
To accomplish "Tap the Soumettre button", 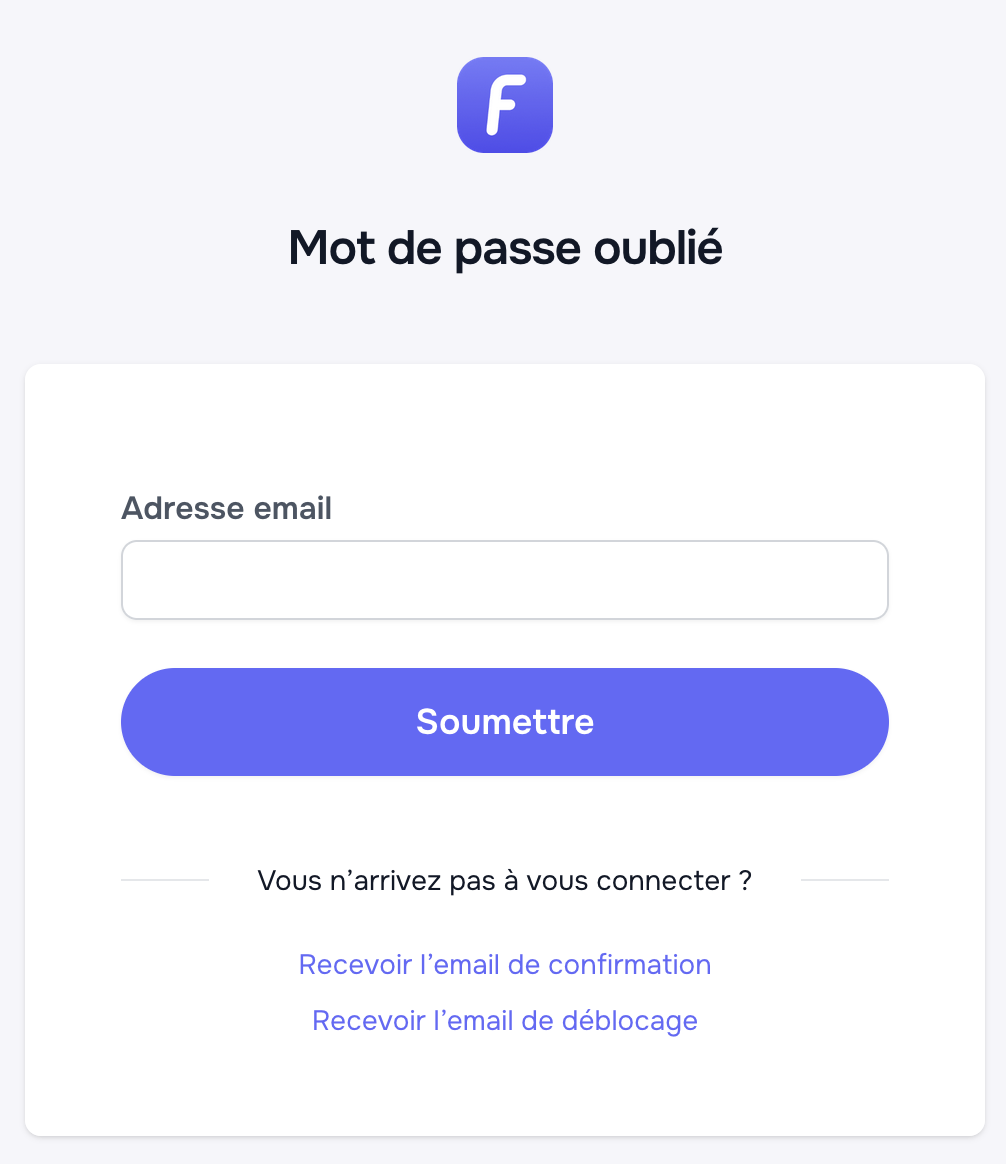I will pyautogui.click(x=504, y=722).
